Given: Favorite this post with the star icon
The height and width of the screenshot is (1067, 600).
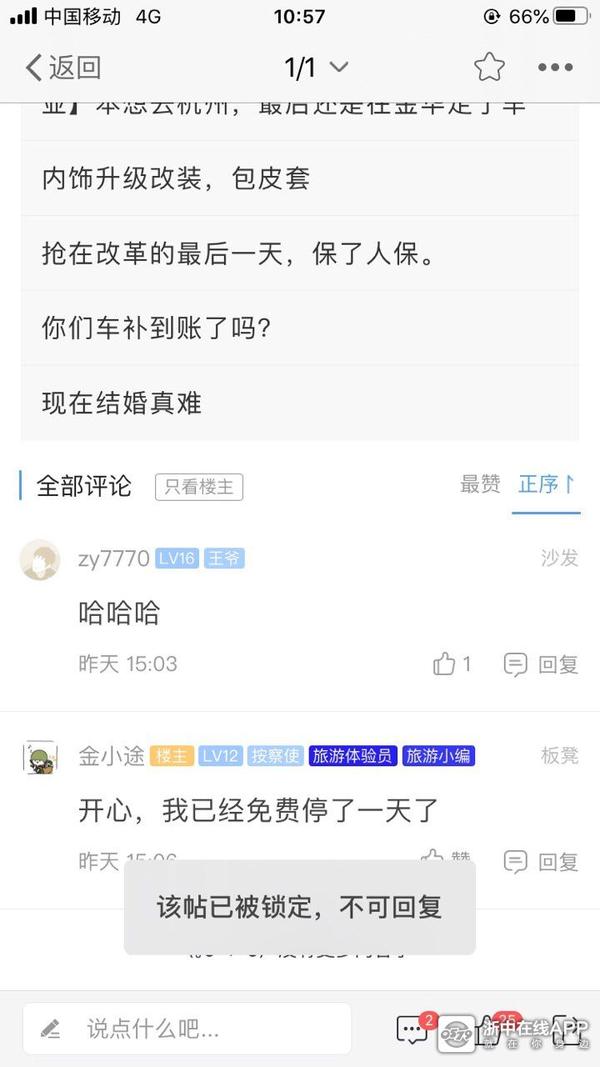Looking at the screenshot, I should point(489,67).
